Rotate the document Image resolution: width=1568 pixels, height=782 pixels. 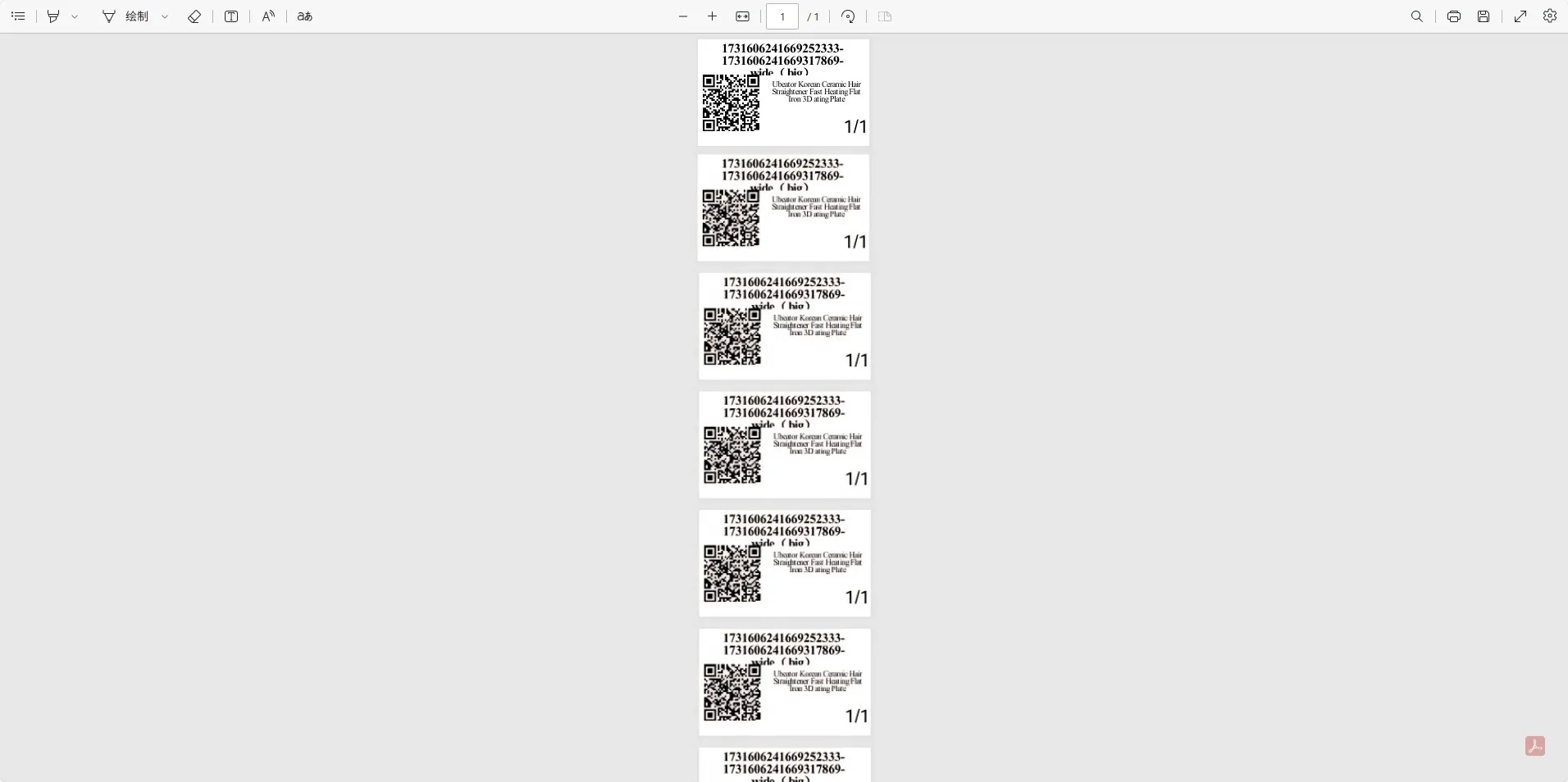coord(848,16)
